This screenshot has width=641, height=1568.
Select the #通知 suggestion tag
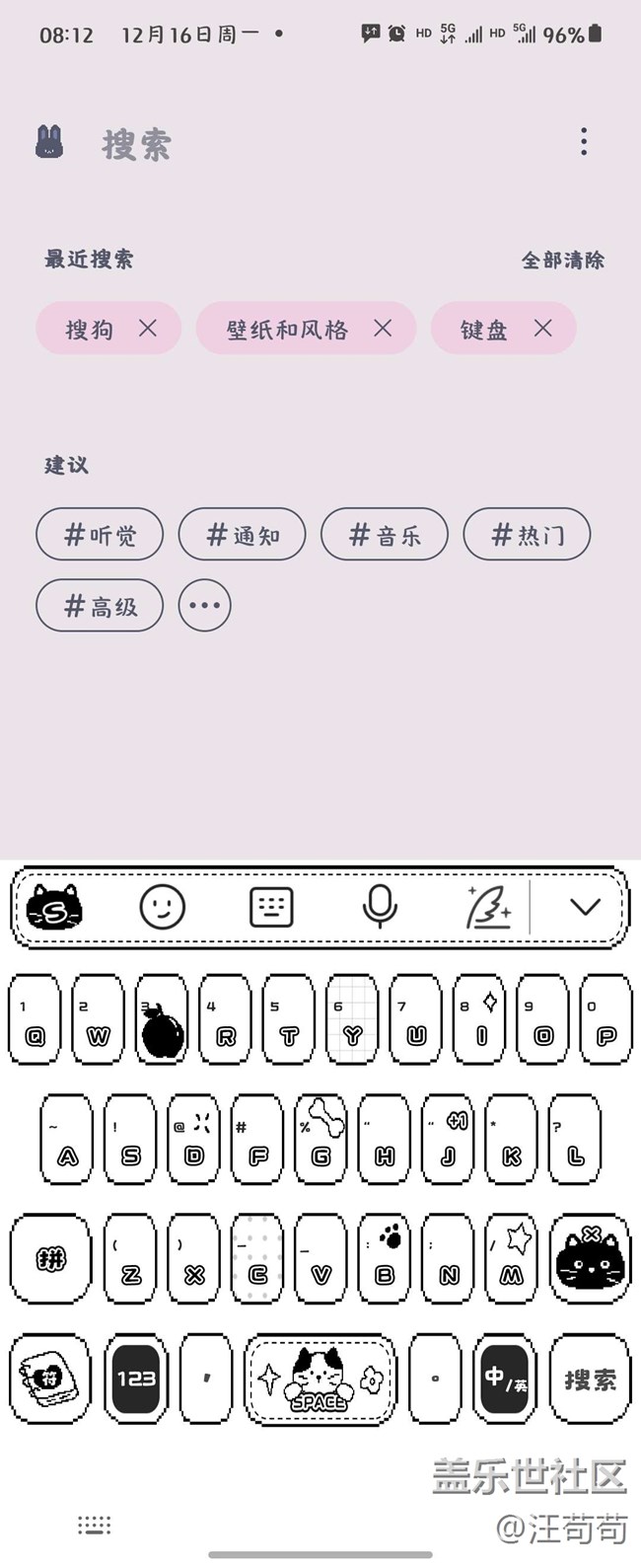point(242,536)
